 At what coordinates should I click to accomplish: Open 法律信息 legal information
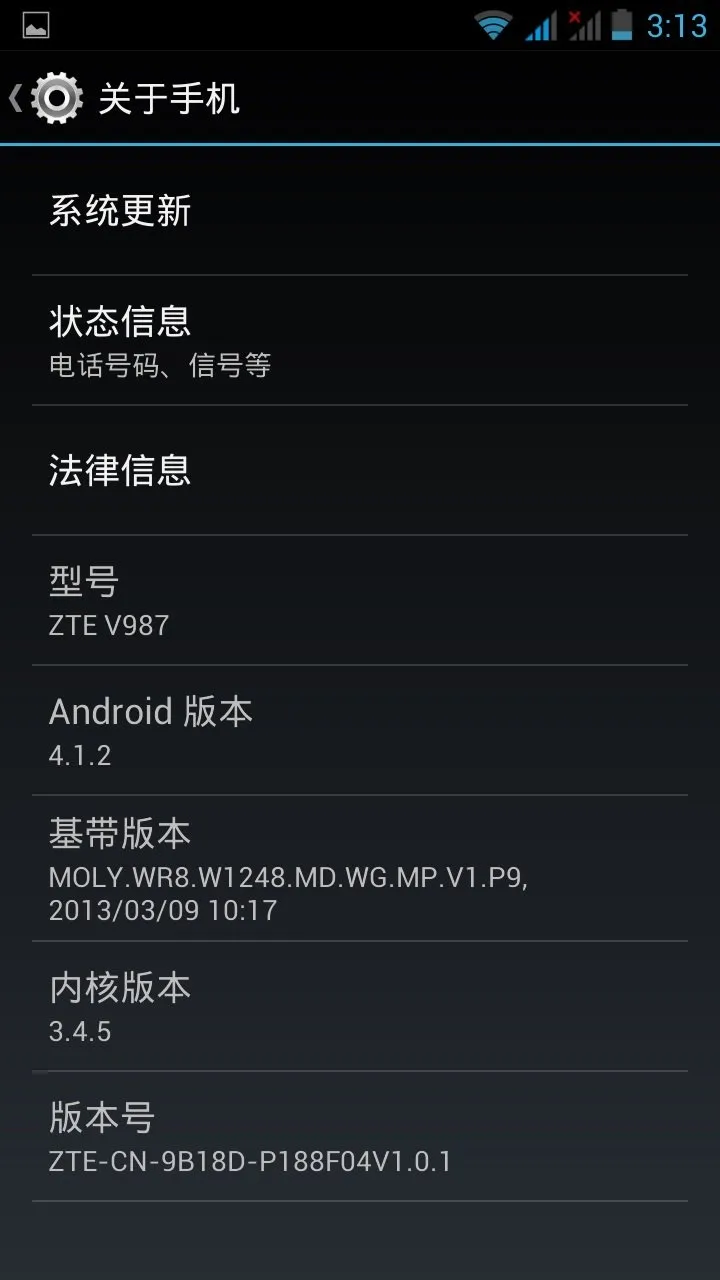tap(360, 470)
